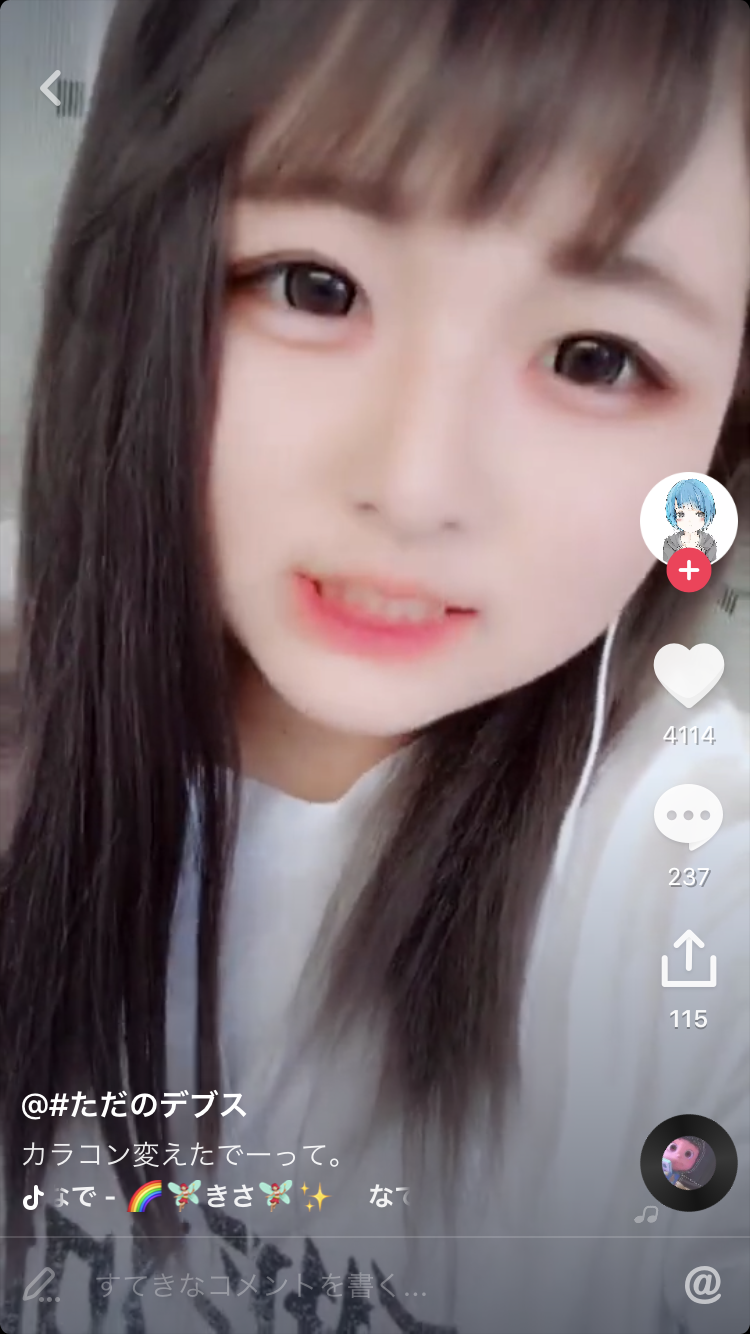Open the creator's profile avatar

688,518
